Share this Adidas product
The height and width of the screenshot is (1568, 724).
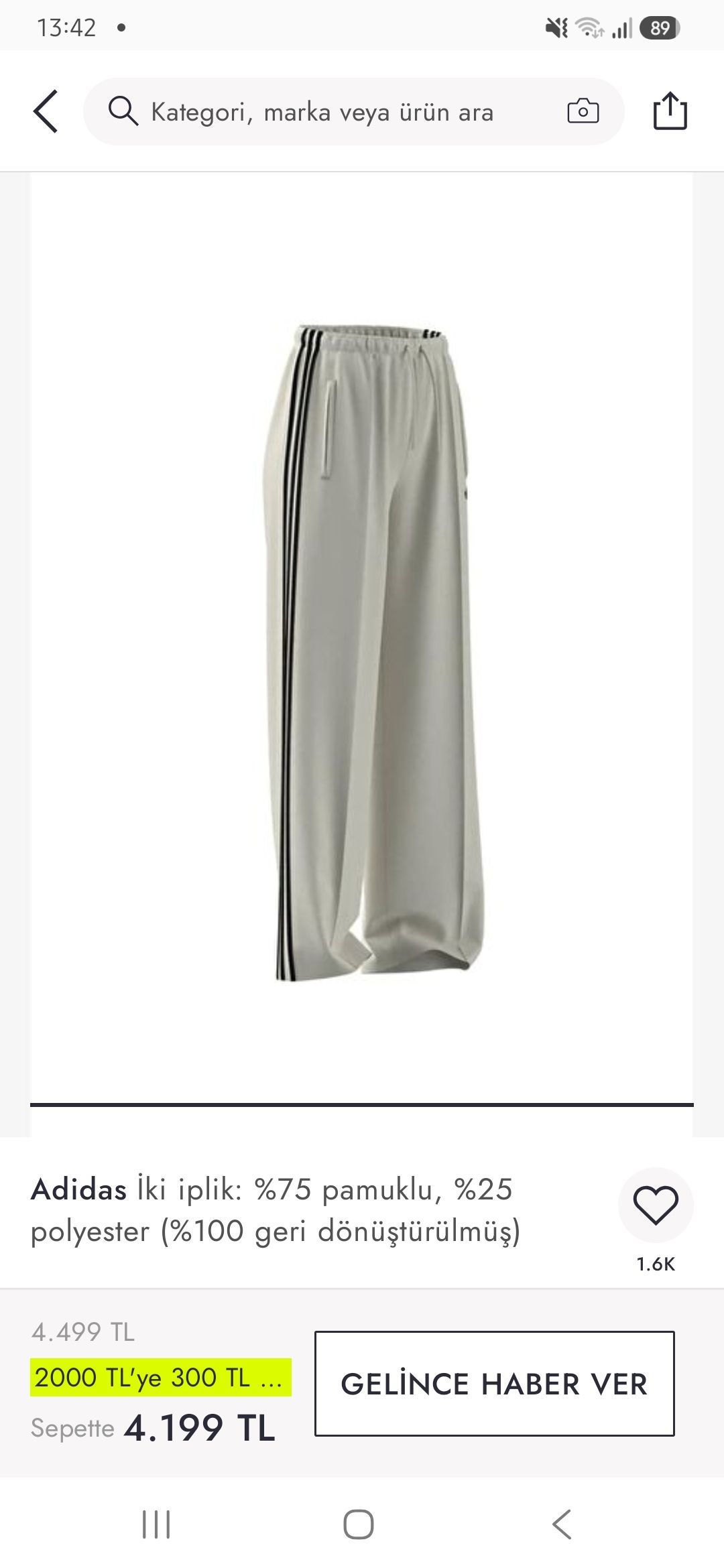coord(670,111)
